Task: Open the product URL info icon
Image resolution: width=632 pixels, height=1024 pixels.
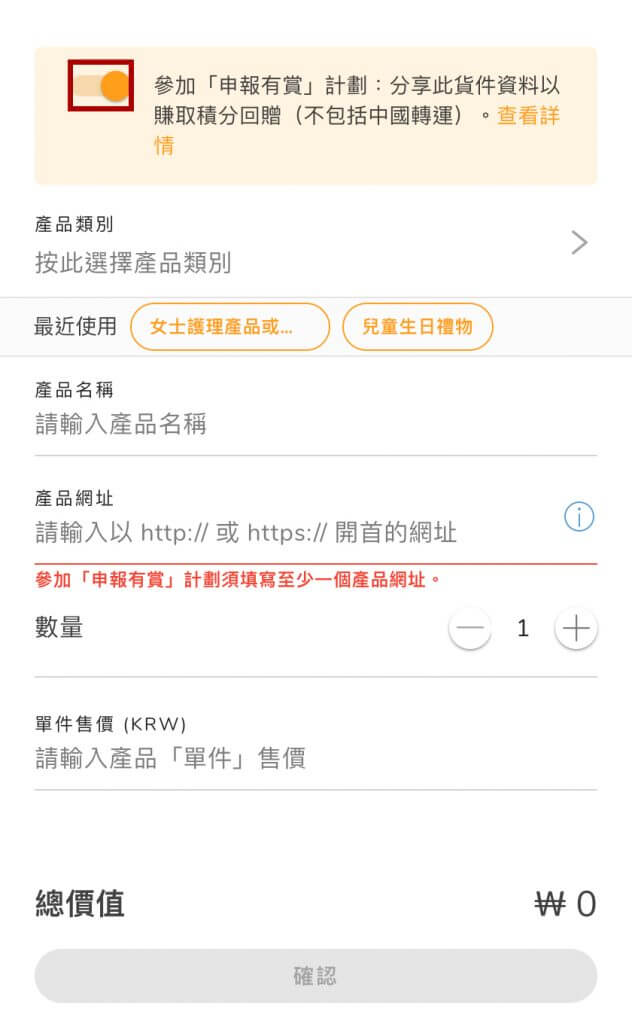Action: pyautogui.click(x=579, y=517)
